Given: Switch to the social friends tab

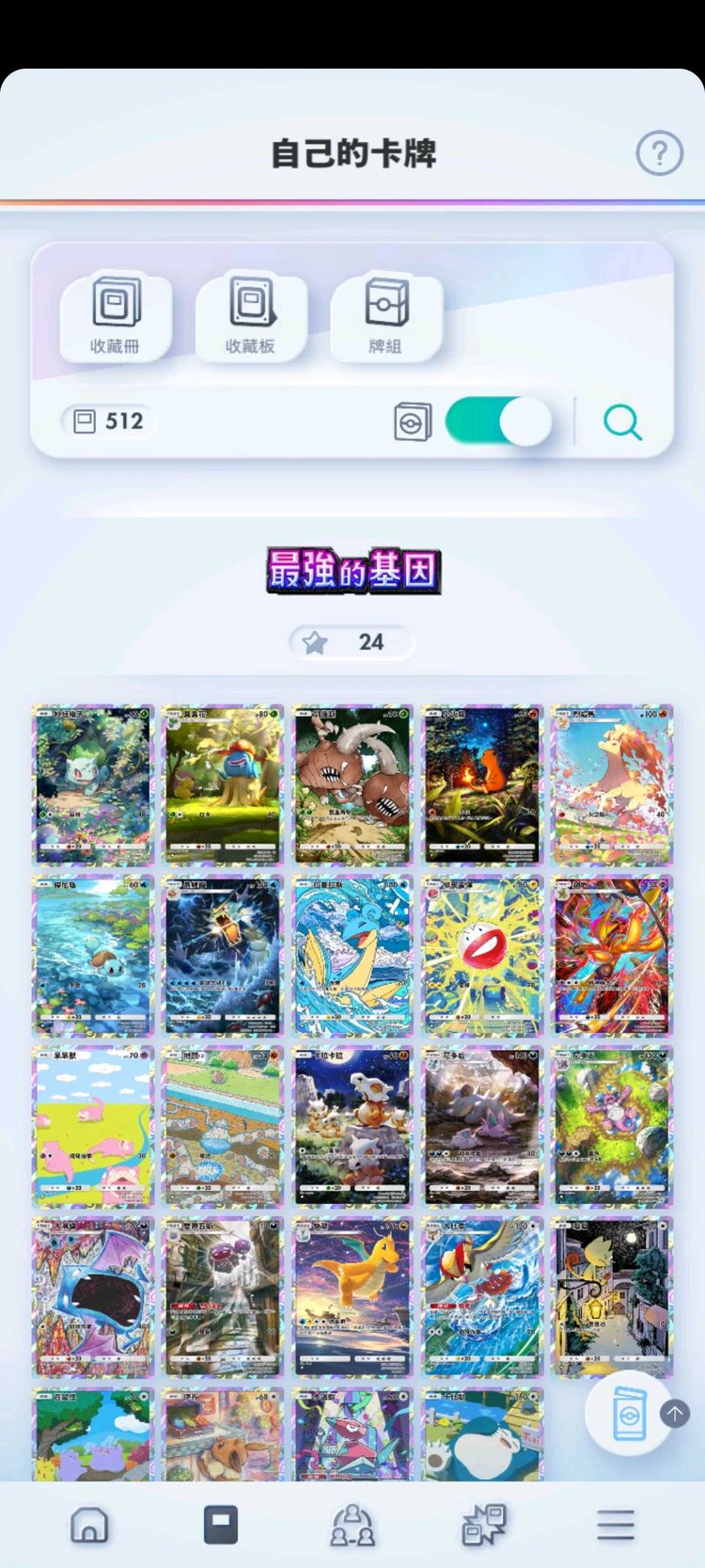Looking at the screenshot, I should pos(352,1525).
